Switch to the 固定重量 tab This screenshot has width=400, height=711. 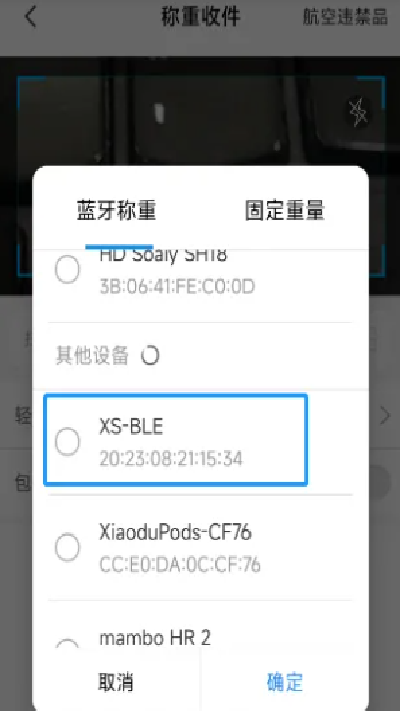(285, 211)
